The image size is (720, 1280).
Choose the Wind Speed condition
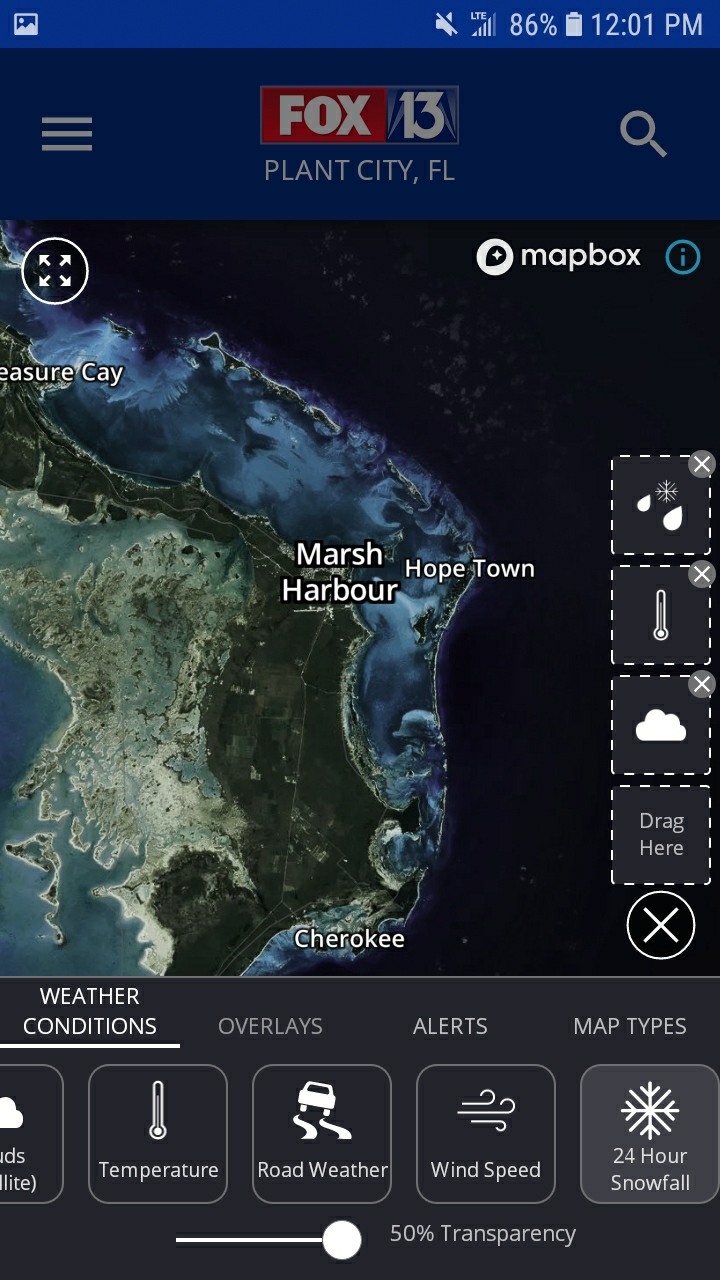[486, 1133]
